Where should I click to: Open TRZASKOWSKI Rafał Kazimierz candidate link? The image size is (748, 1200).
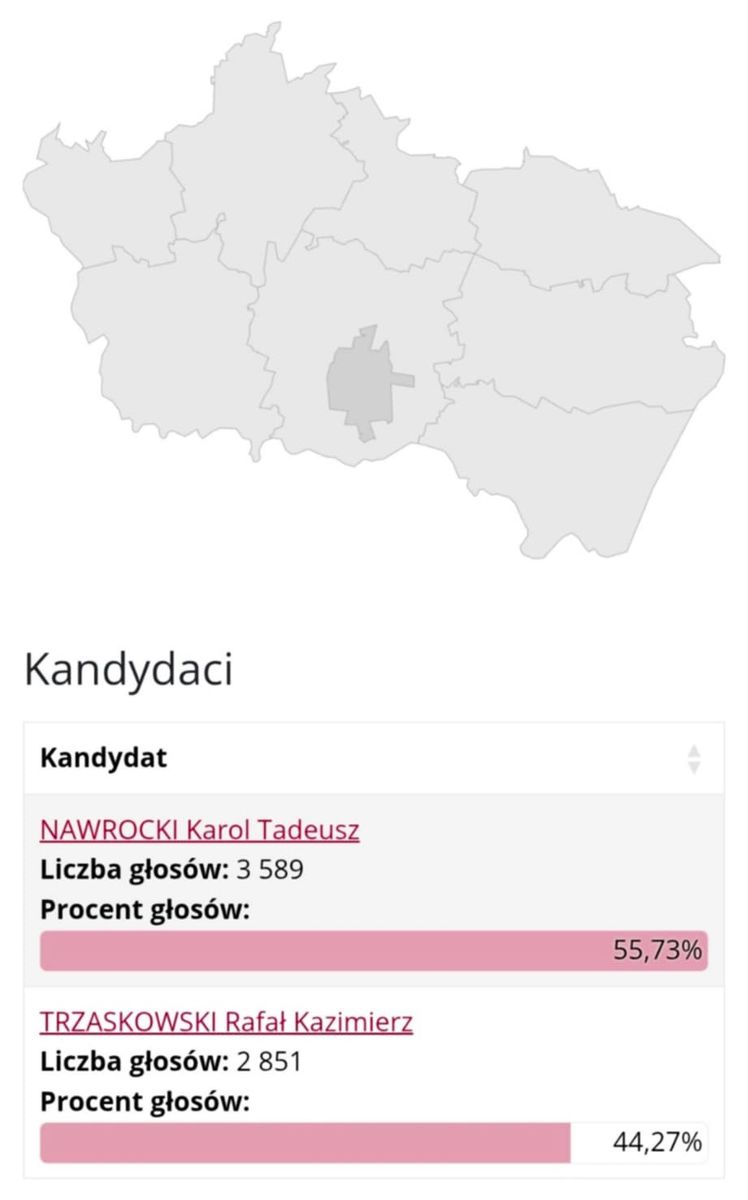coord(226,1022)
